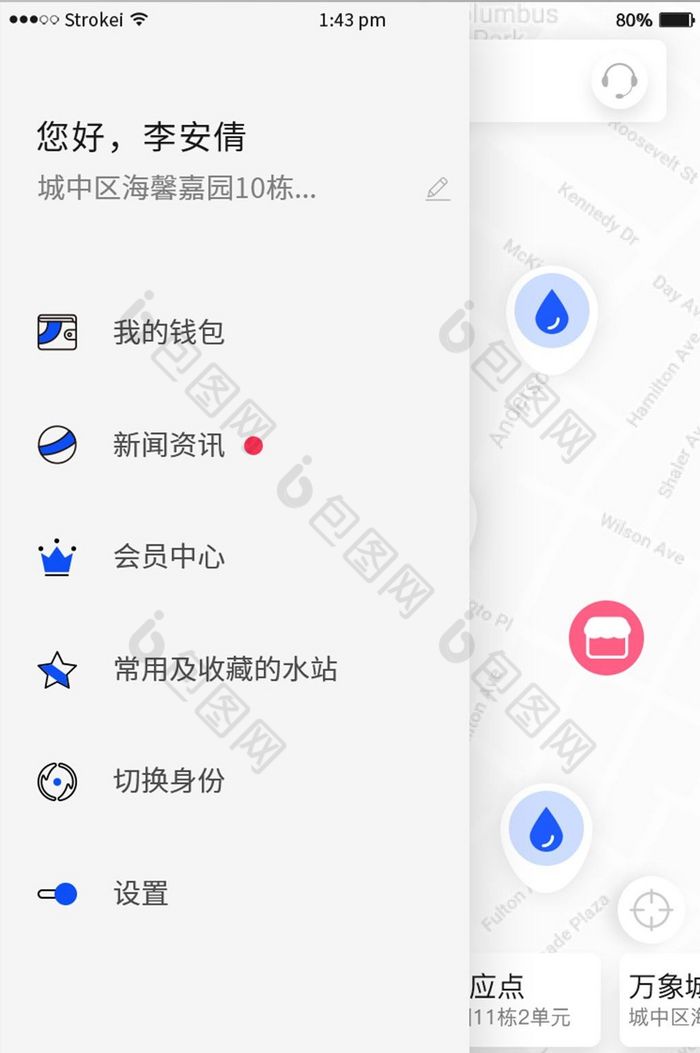Select the water drop marker near Kennedy Dr
The image size is (700, 1053).
(551, 312)
